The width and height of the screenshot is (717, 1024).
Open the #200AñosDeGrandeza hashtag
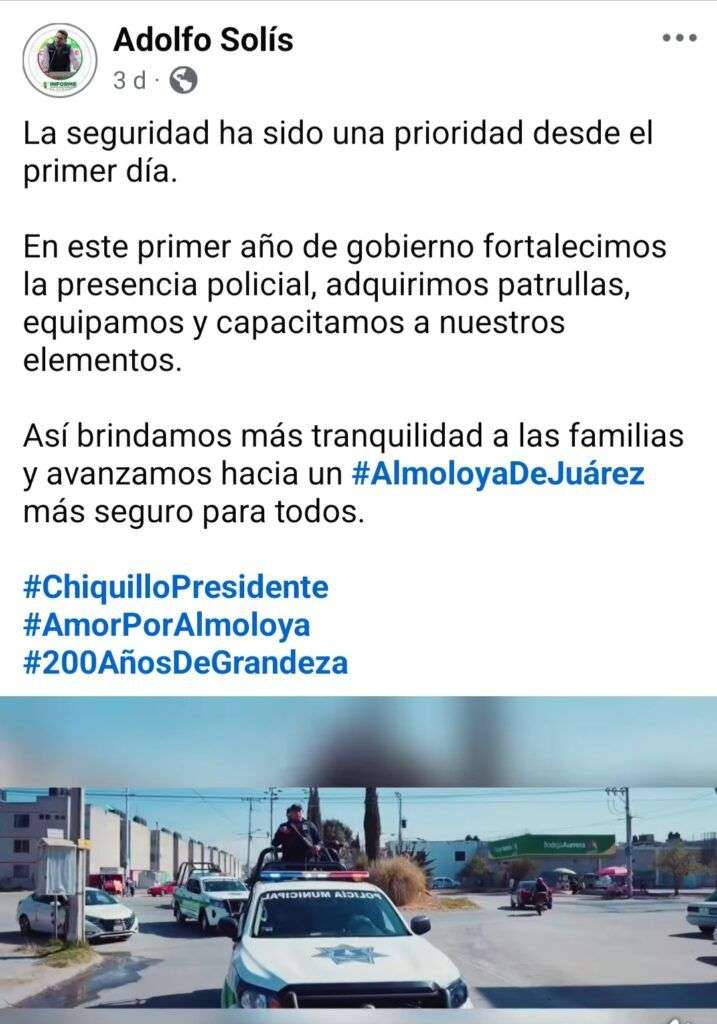click(185, 663)
